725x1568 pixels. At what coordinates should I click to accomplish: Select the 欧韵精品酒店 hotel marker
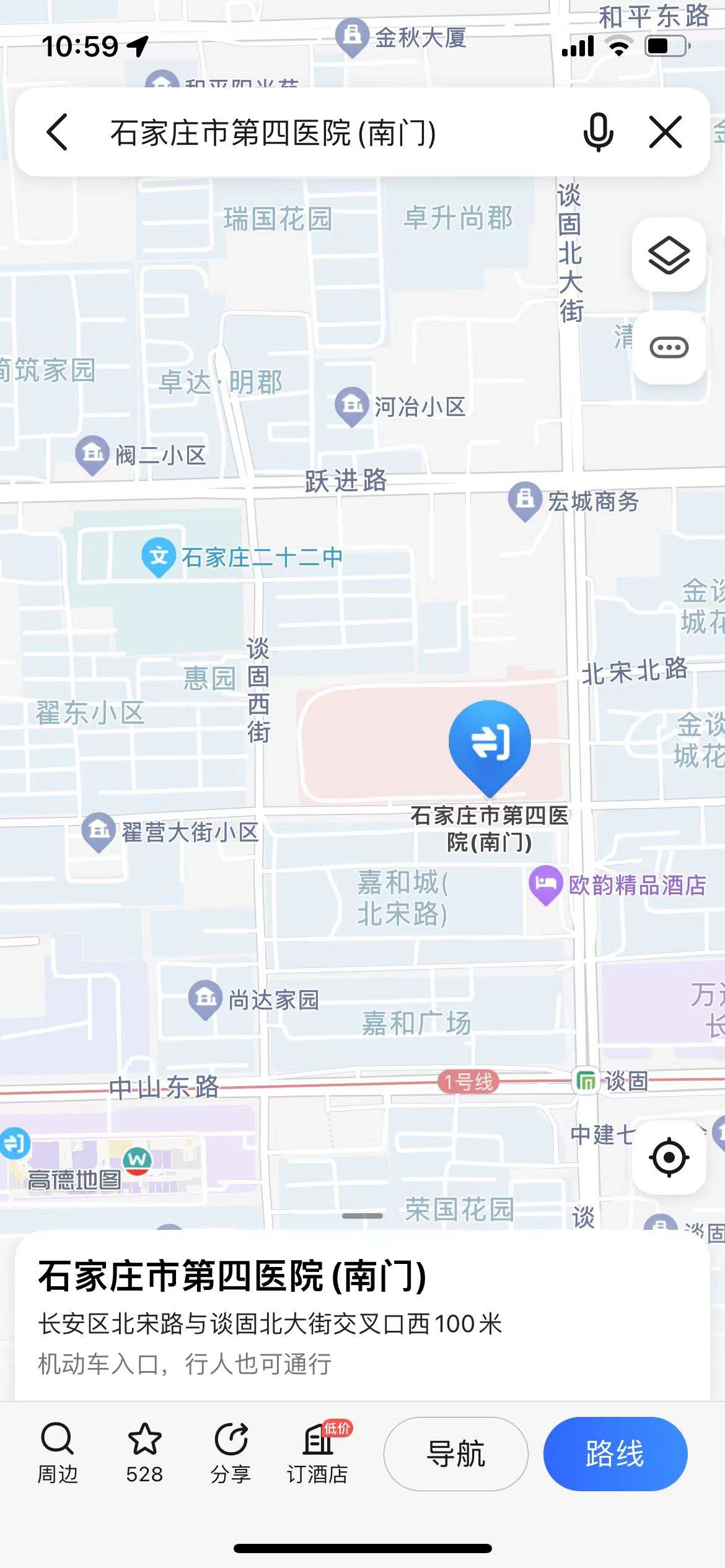tap(545, 884)
